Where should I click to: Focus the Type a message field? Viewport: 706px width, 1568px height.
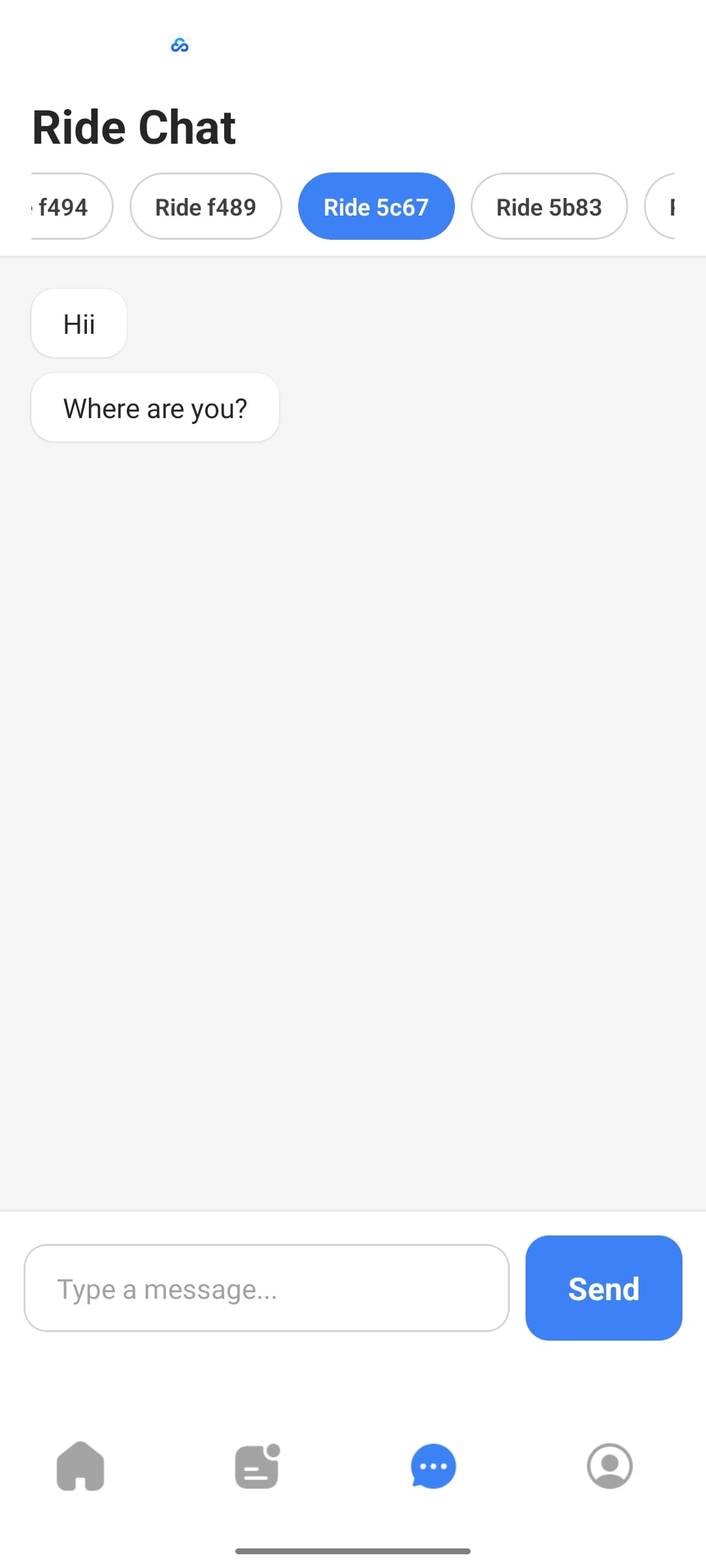point(266,1288)
